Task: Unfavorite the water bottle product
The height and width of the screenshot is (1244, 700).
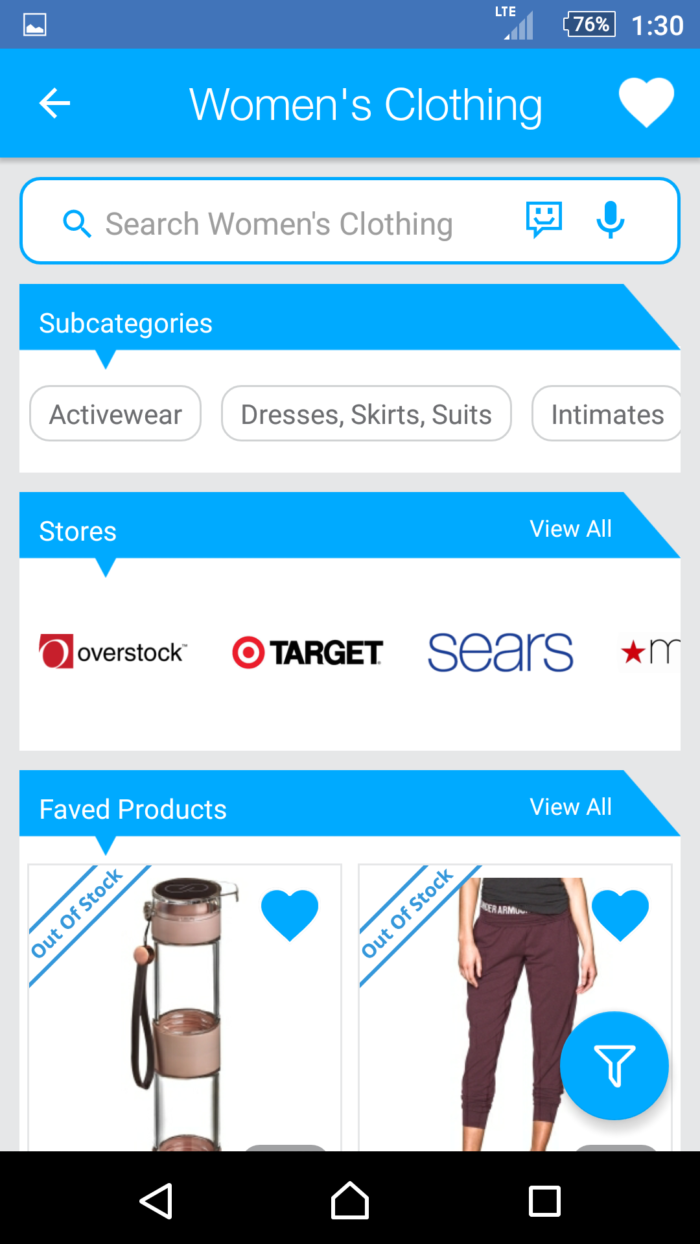Action: (290, 914)
